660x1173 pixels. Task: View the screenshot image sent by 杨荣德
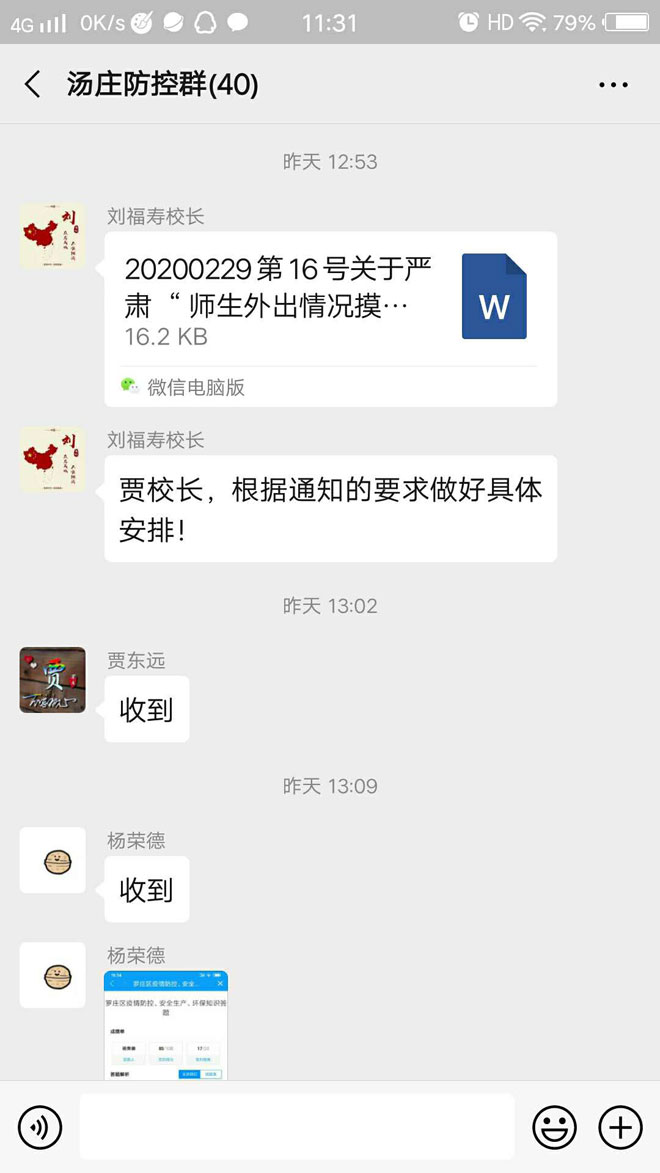[166, 1024]
